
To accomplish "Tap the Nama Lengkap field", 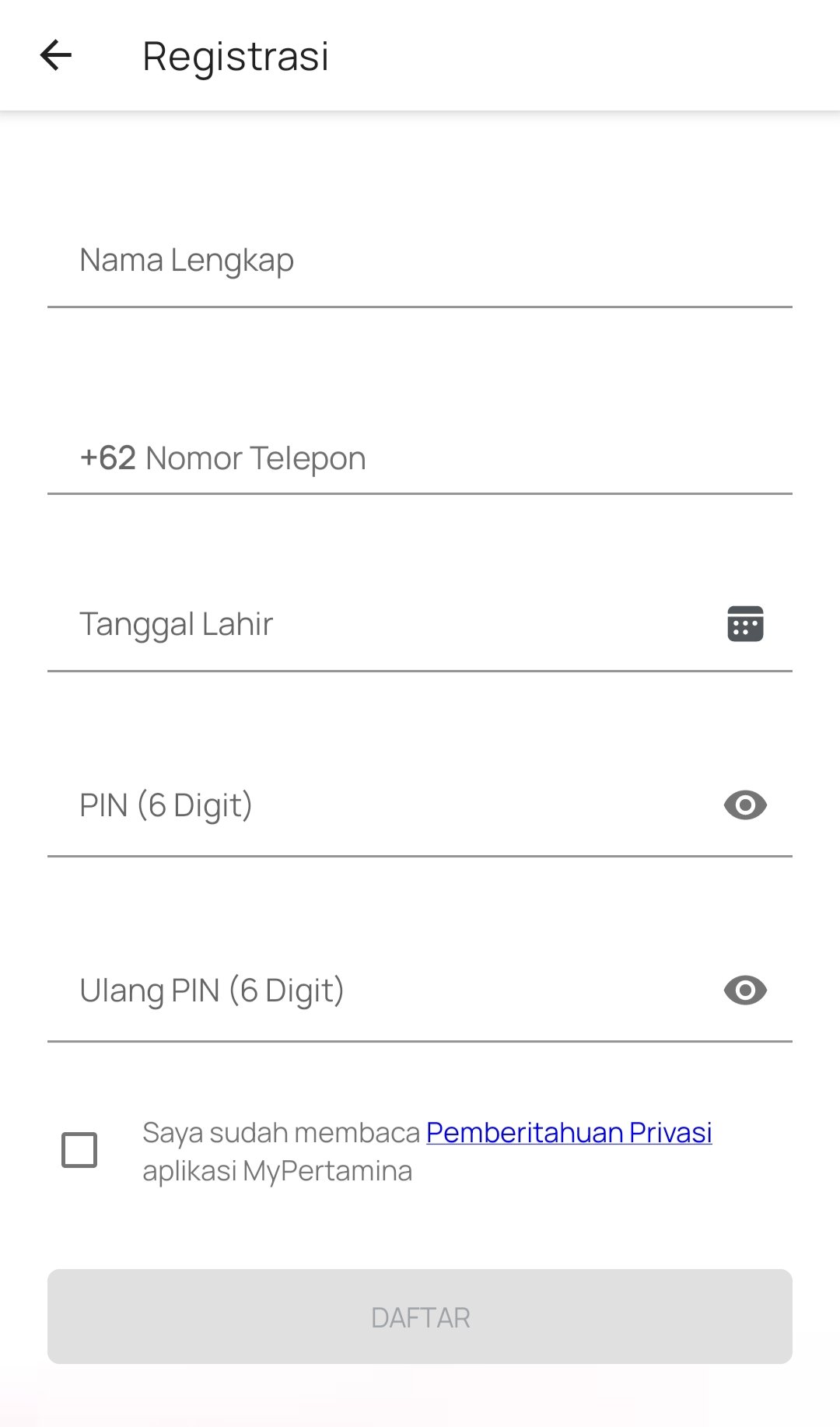I will [420, 261].
